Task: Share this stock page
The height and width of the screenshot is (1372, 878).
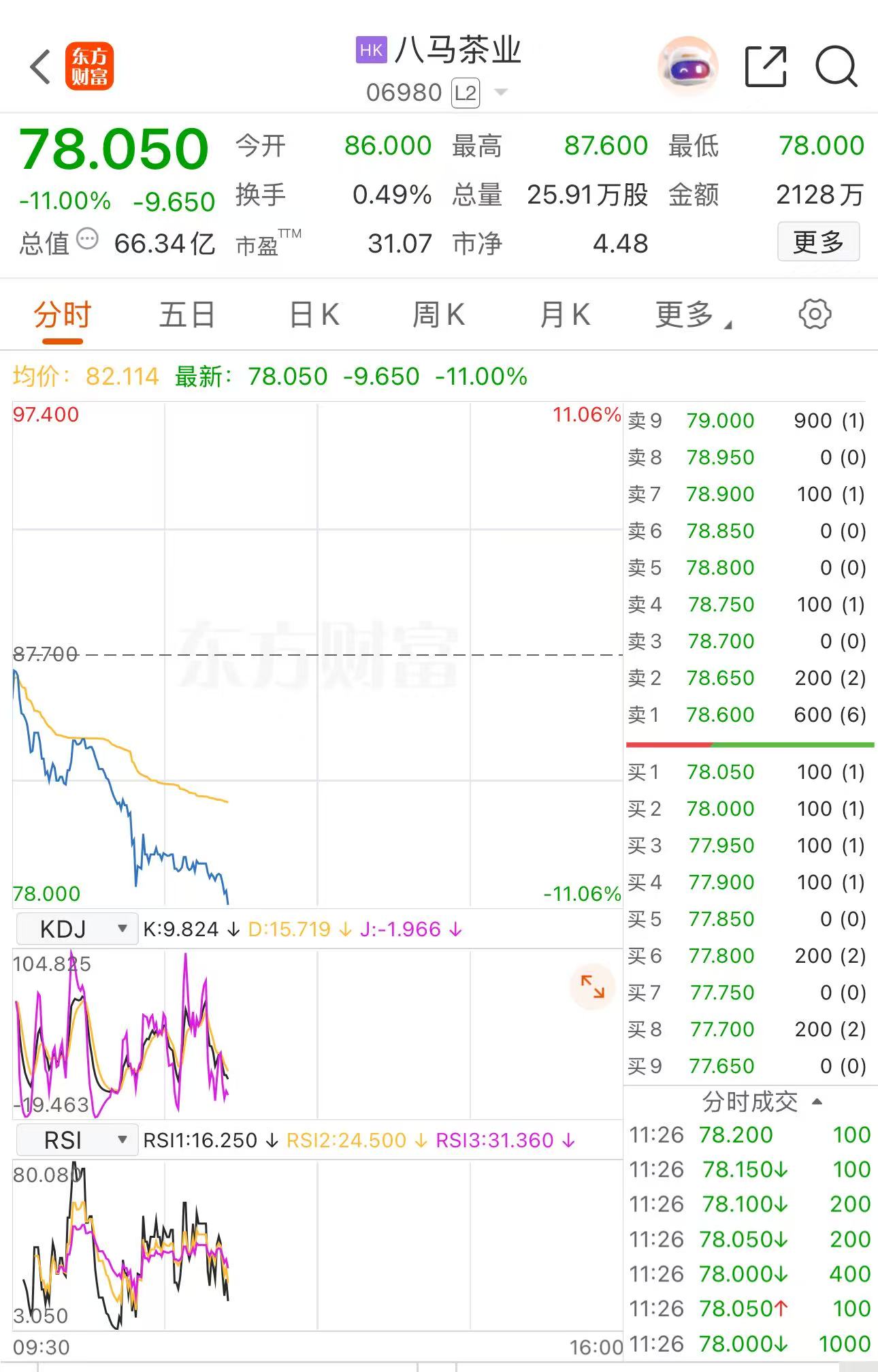Action: click(x=765, y=67)
